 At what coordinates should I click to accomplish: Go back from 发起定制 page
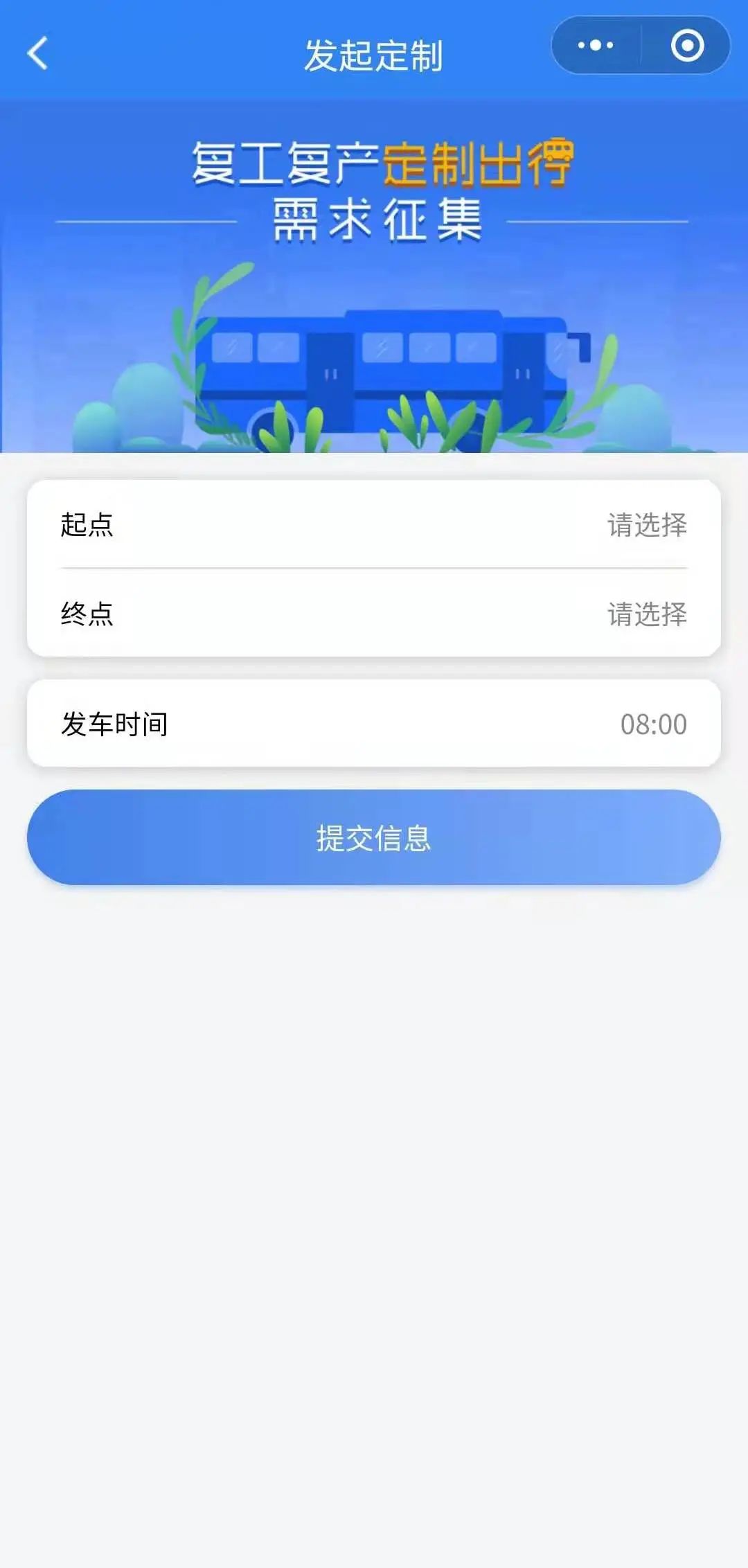click(38, 53)
